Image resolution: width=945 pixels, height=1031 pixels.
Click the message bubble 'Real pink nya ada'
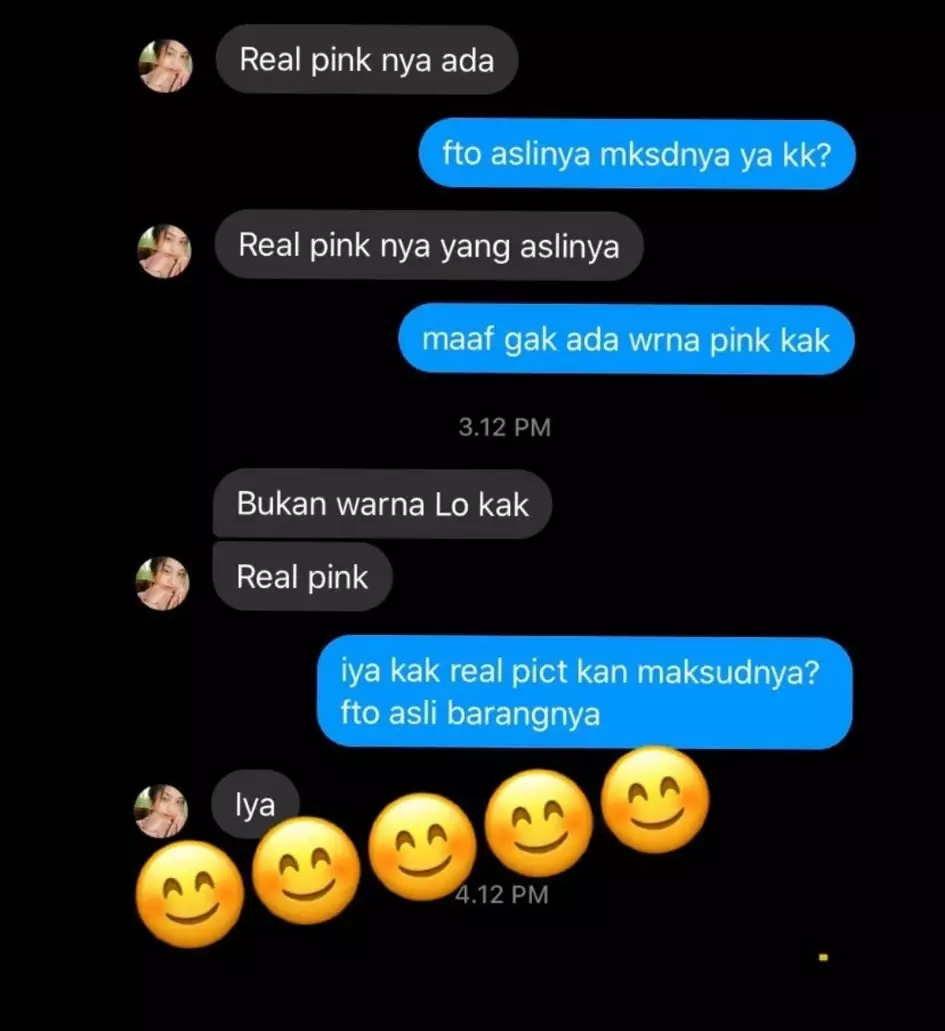pos(366,60)
